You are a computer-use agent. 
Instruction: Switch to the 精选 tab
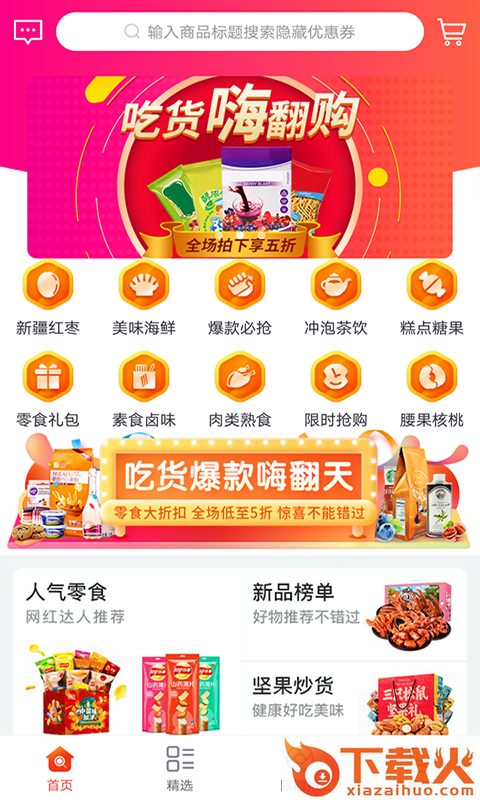tap(180, 768)
